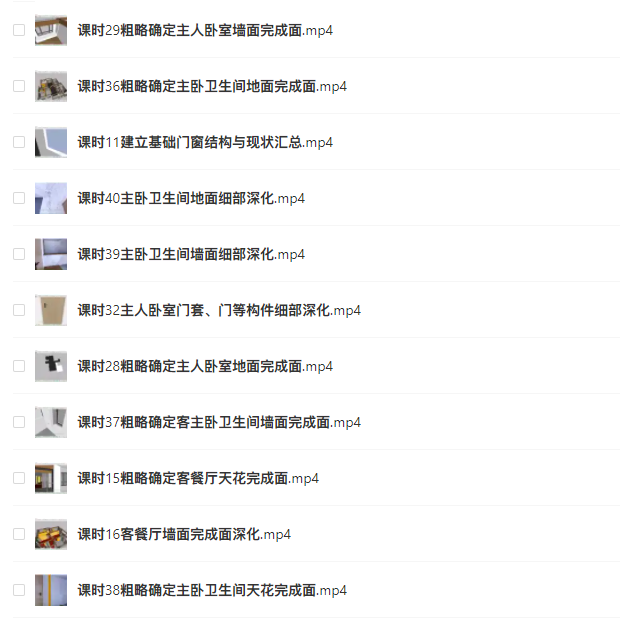Check the box beside 课时38 主卧卫生间天花完成面
620x619 pixels.
click(x=19, y=590)
